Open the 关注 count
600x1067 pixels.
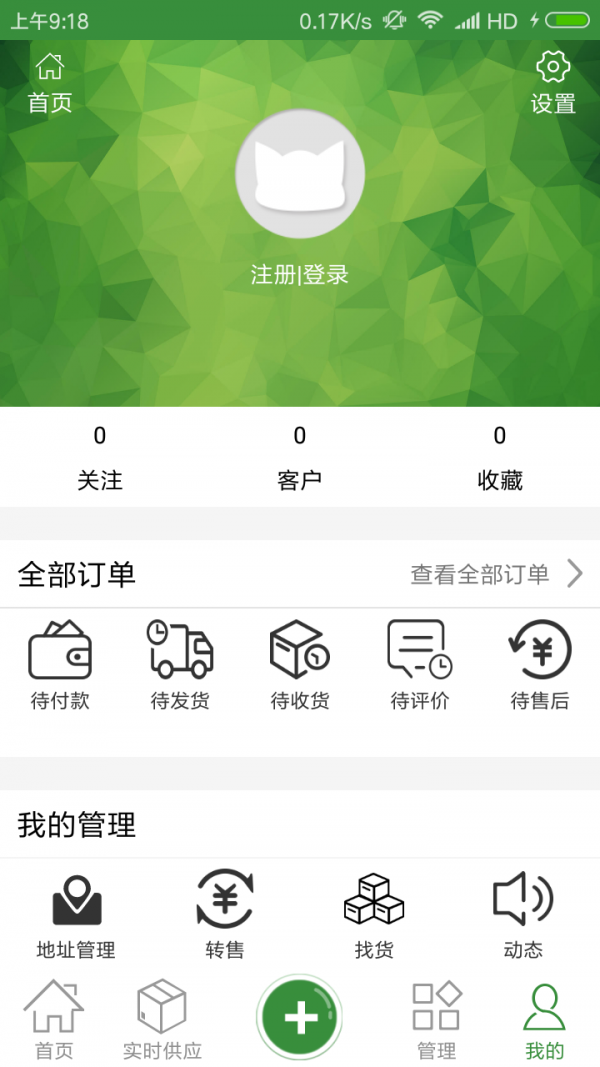click(x=100, y=458)
